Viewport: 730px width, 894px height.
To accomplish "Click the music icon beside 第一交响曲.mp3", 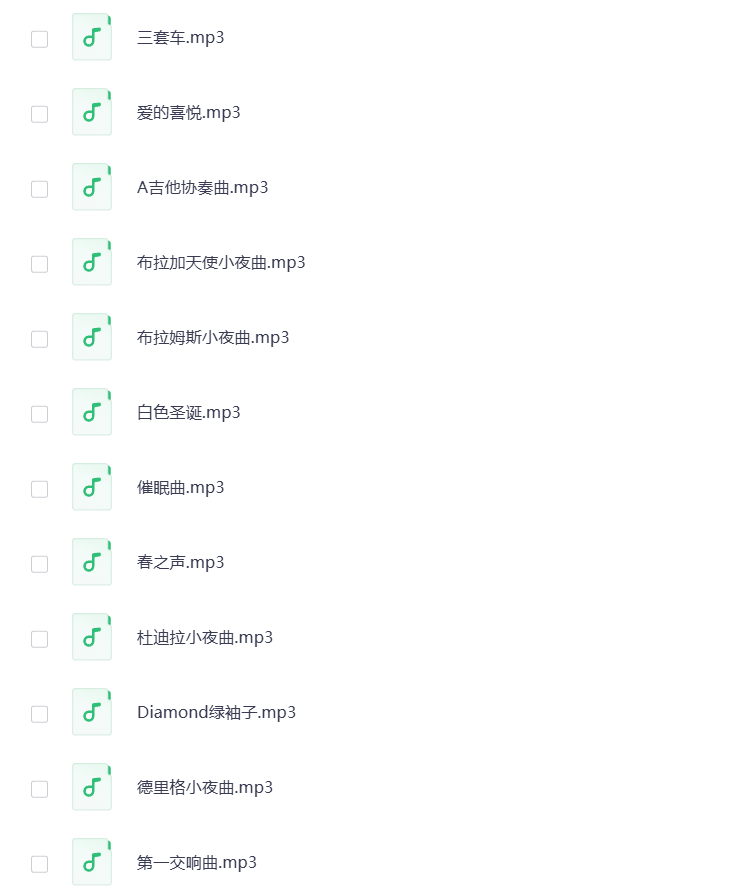I will 91,862.
